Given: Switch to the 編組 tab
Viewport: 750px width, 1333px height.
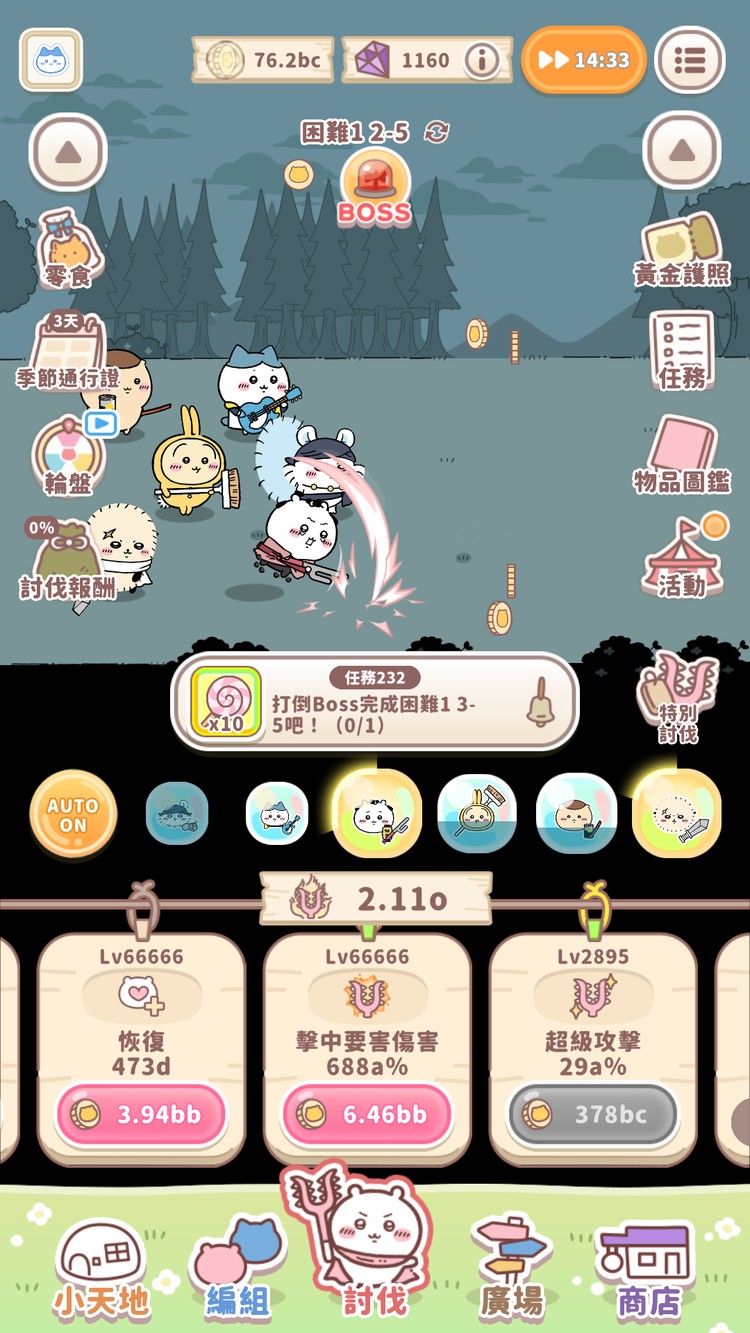Looking at the screenshot, I should [237, 1268].
